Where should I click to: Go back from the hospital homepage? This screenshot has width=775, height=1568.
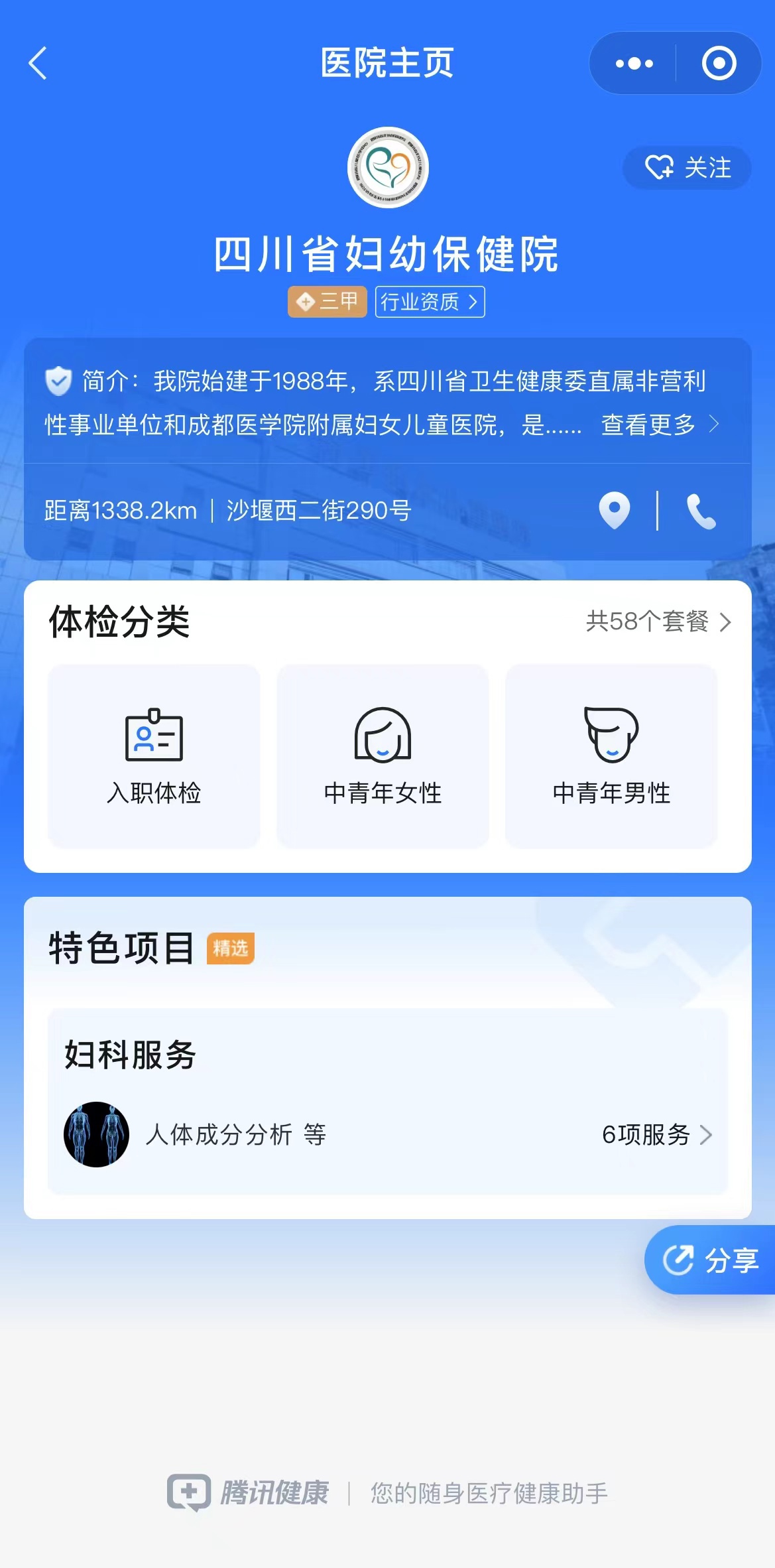(38, 64)
